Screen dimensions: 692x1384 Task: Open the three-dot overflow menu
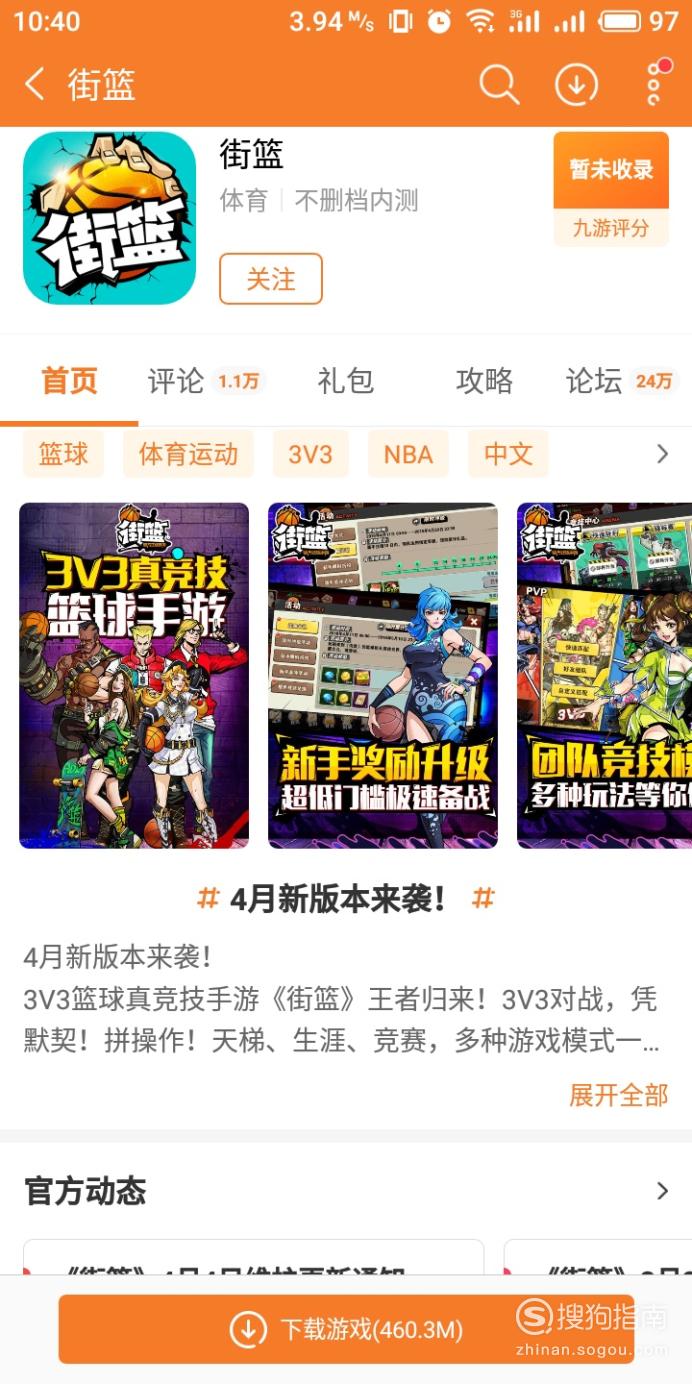pyautogui.click(x=654, y=83)
